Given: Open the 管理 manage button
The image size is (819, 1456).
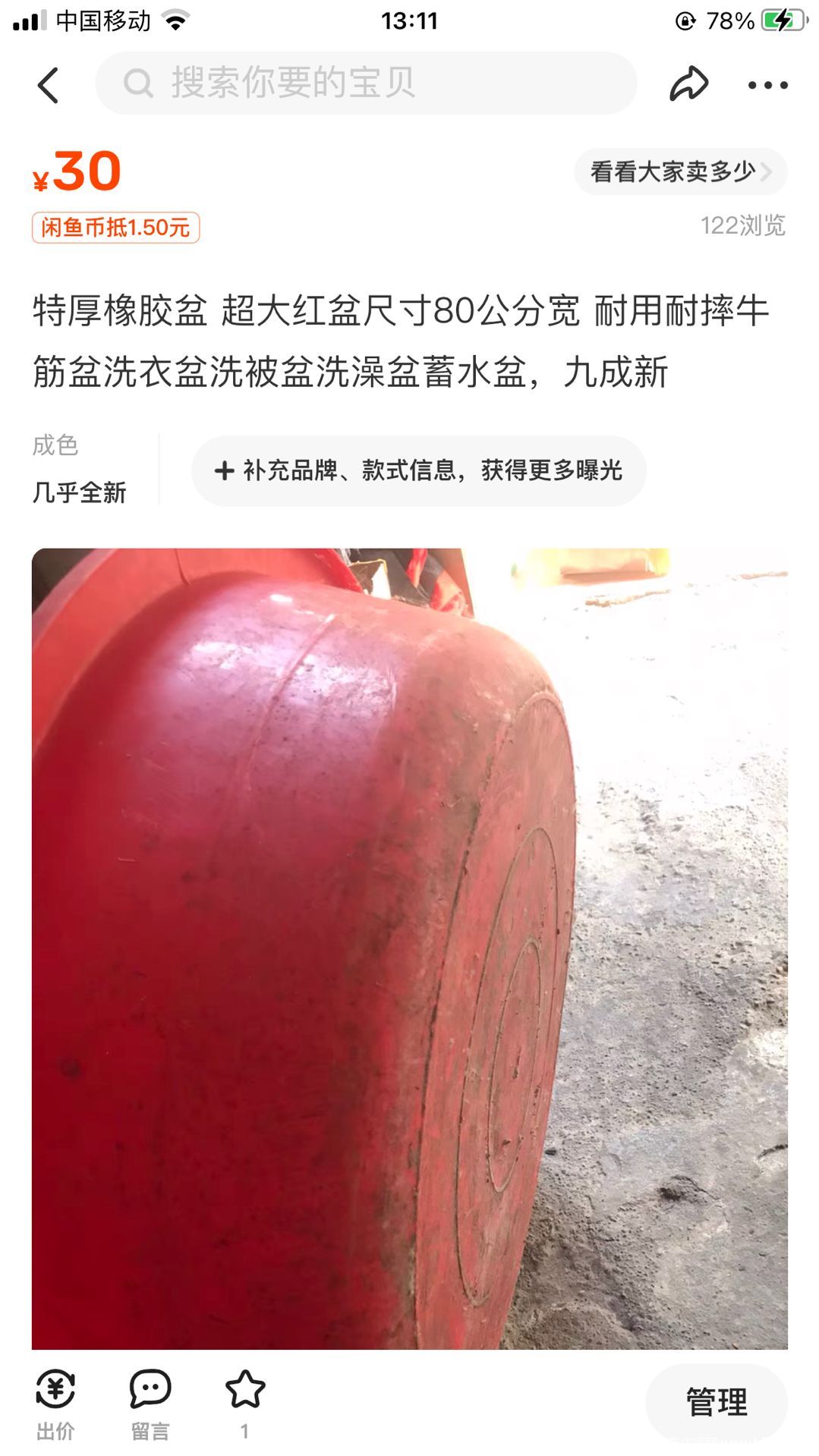Looking at the screenshot, I should pyautogui.click(x=717, y=1401).
